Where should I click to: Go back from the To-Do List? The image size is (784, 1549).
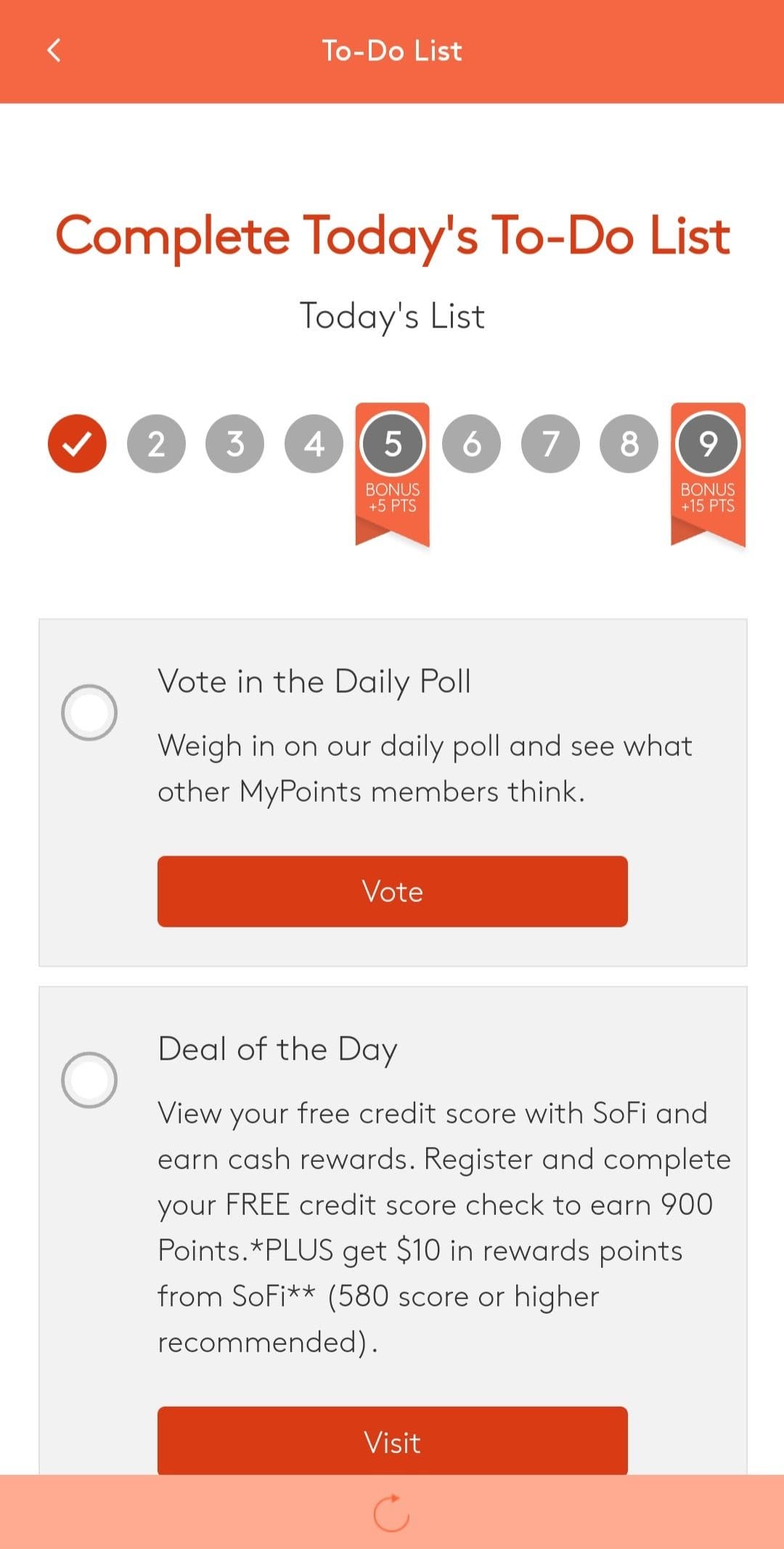click(x=54, y=51)
